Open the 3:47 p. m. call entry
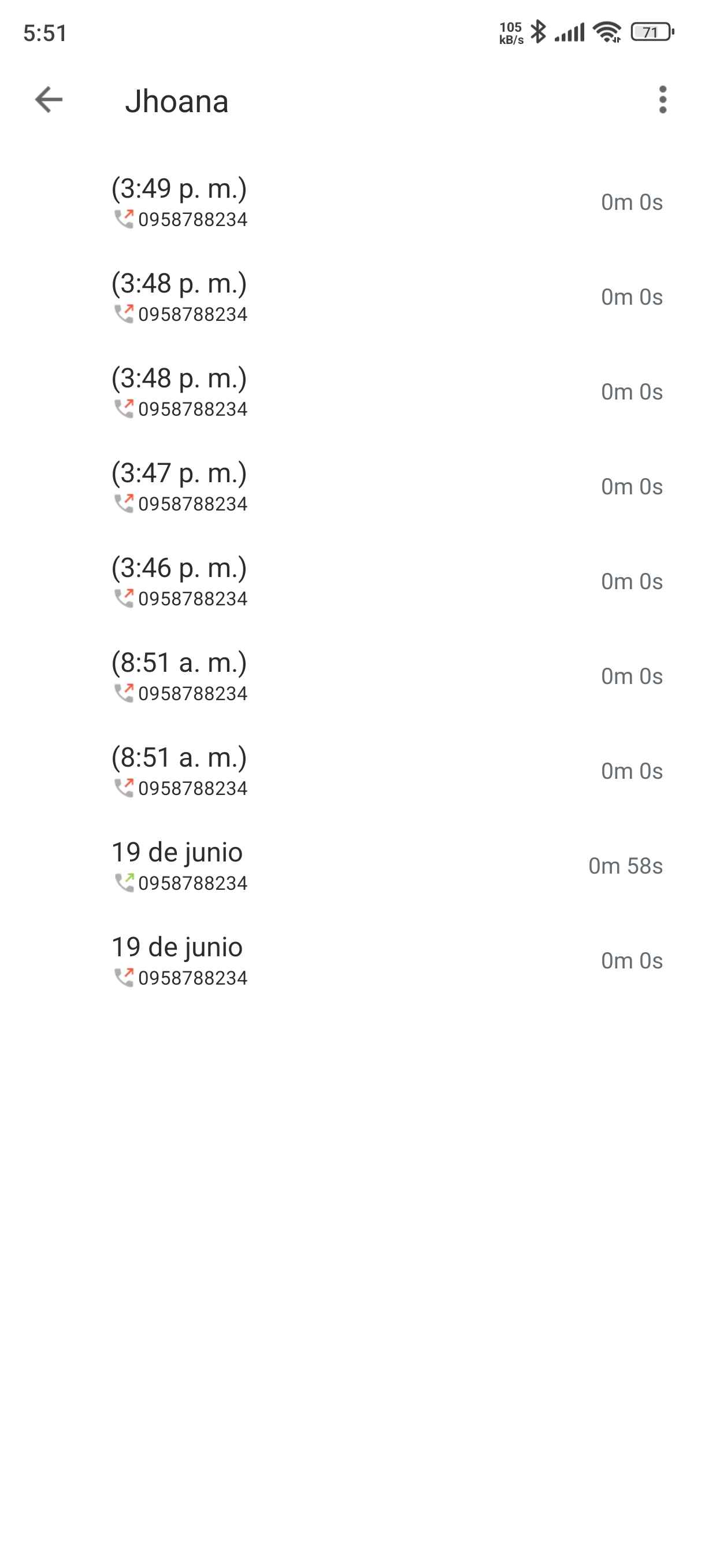This screenshot has height=1568, width=705. [352, 487]
